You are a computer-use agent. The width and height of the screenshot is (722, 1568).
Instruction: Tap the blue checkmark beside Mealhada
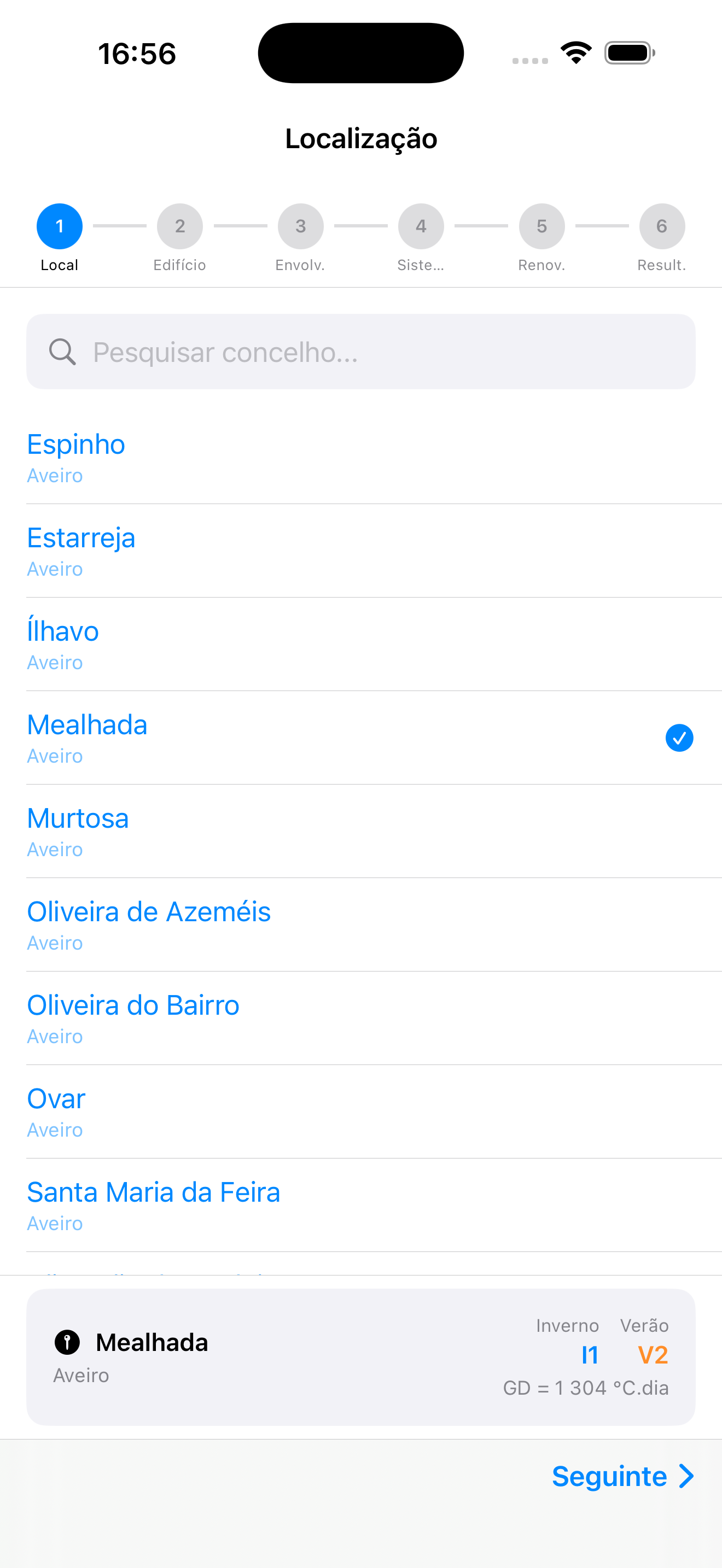pyautogui.click(x=680, y=738)
